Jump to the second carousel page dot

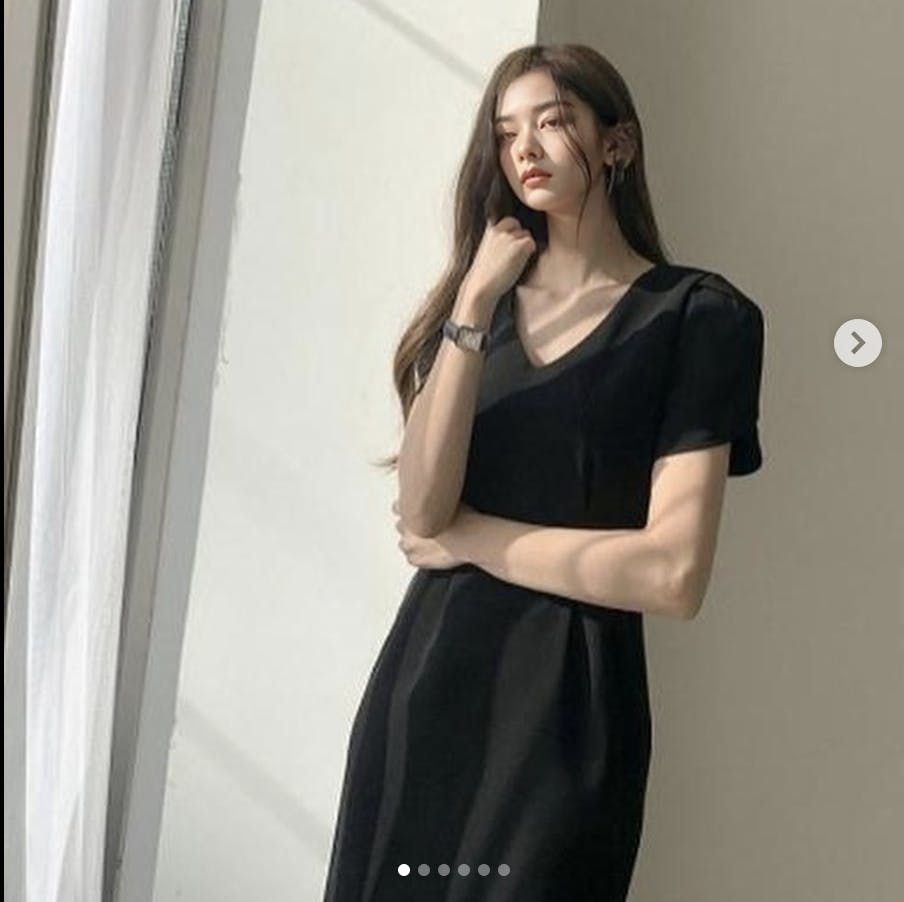click(424, 870)
